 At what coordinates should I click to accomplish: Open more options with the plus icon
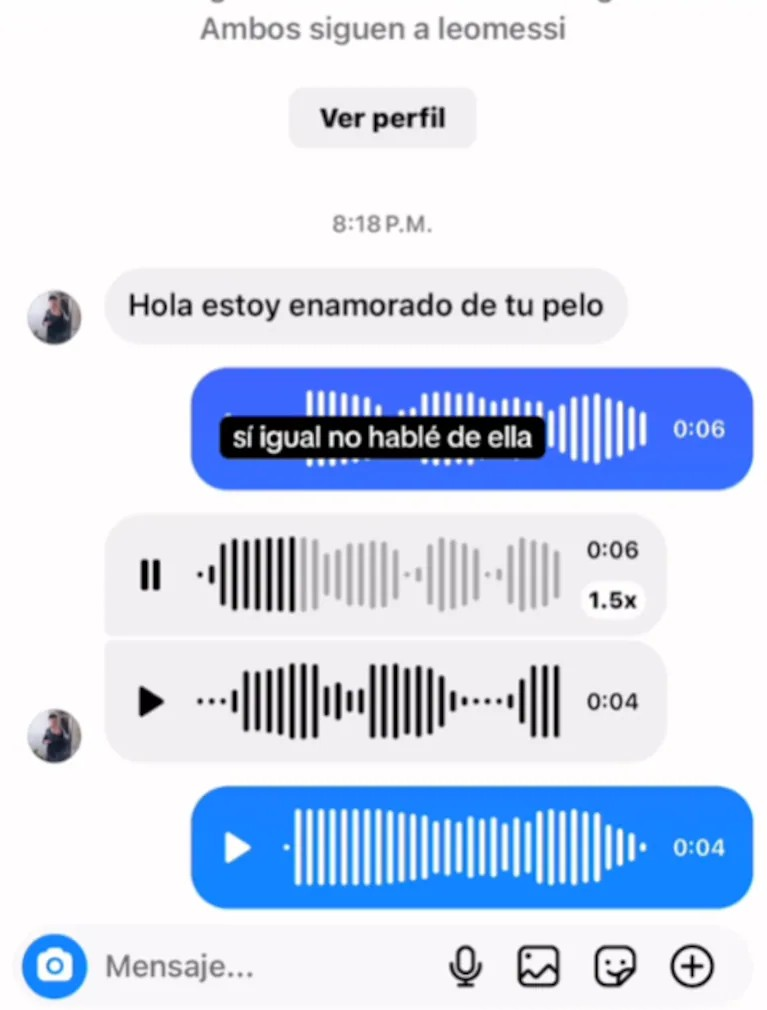[x=692, y=966]
